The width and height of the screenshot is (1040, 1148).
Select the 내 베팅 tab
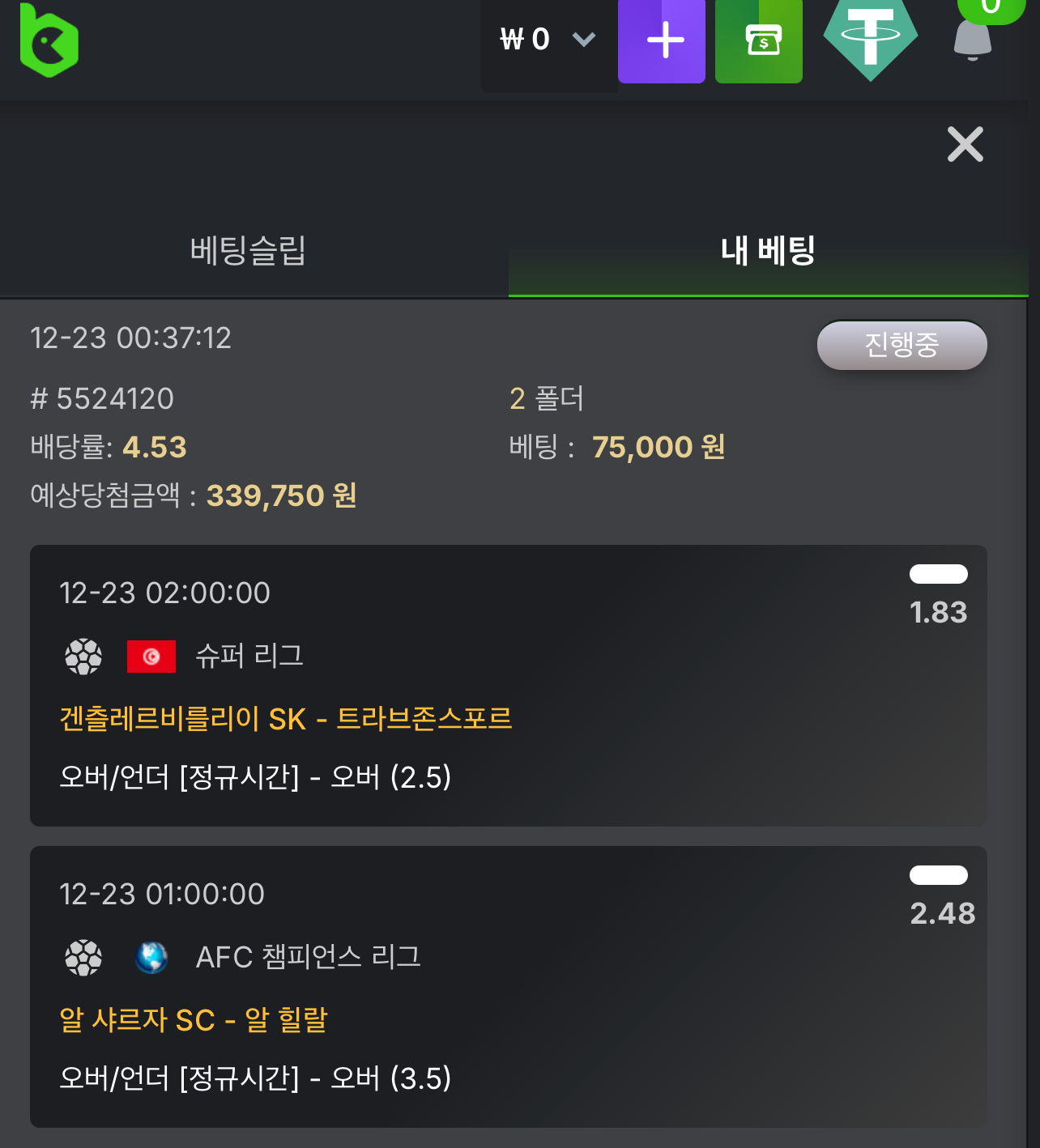[x=767, y=250]
